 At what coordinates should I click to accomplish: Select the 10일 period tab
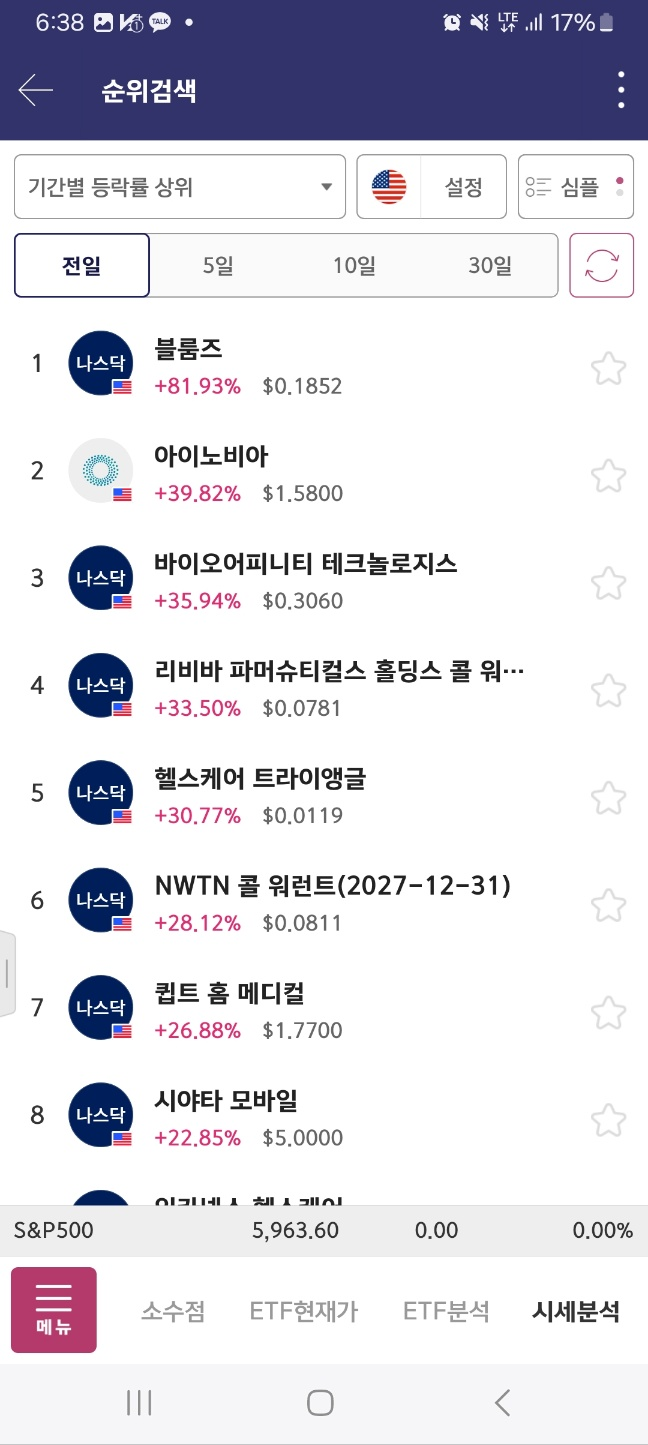(x=354, y=266)
